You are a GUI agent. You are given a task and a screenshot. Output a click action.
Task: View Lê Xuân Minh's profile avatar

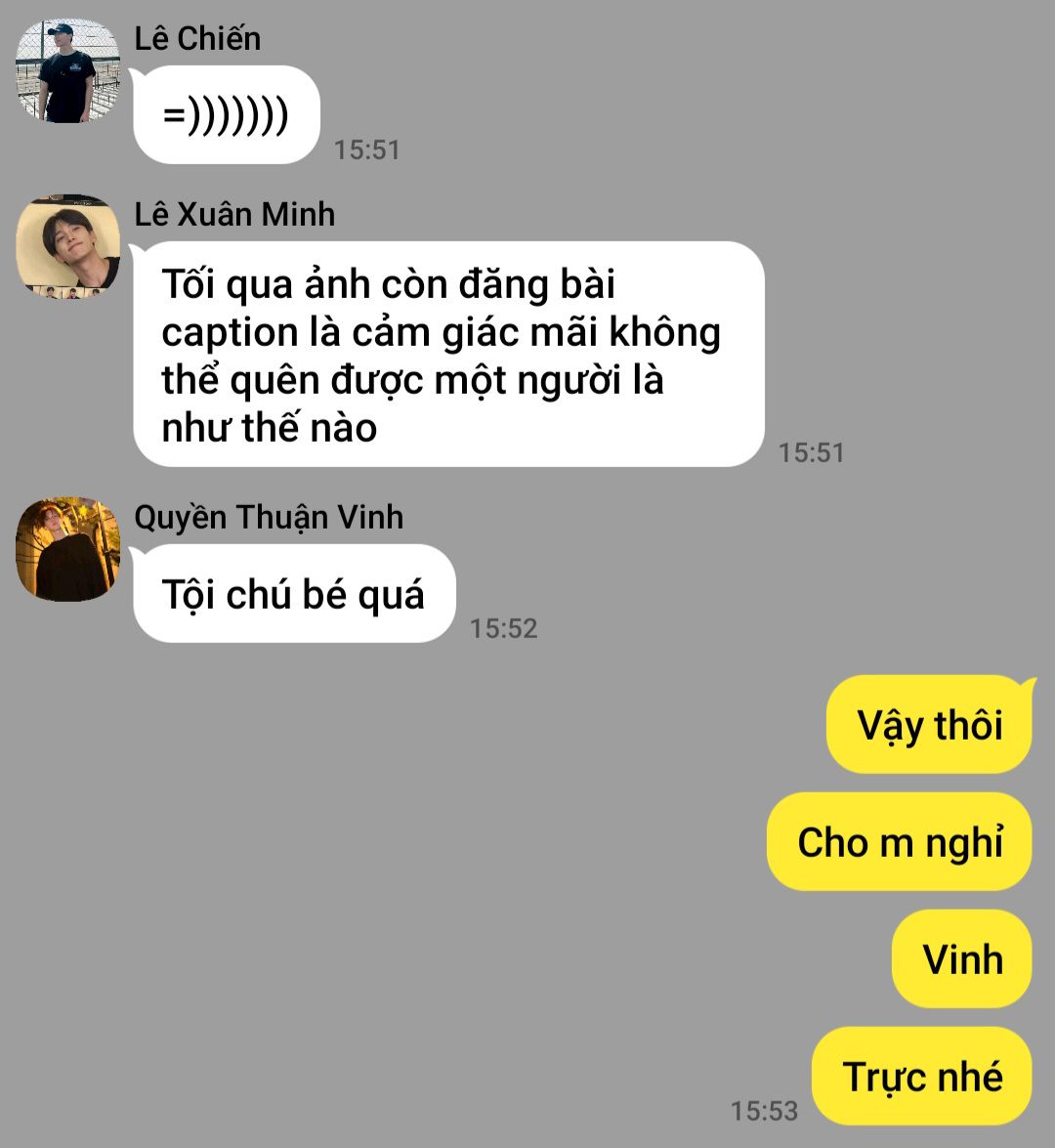point(67,246)
